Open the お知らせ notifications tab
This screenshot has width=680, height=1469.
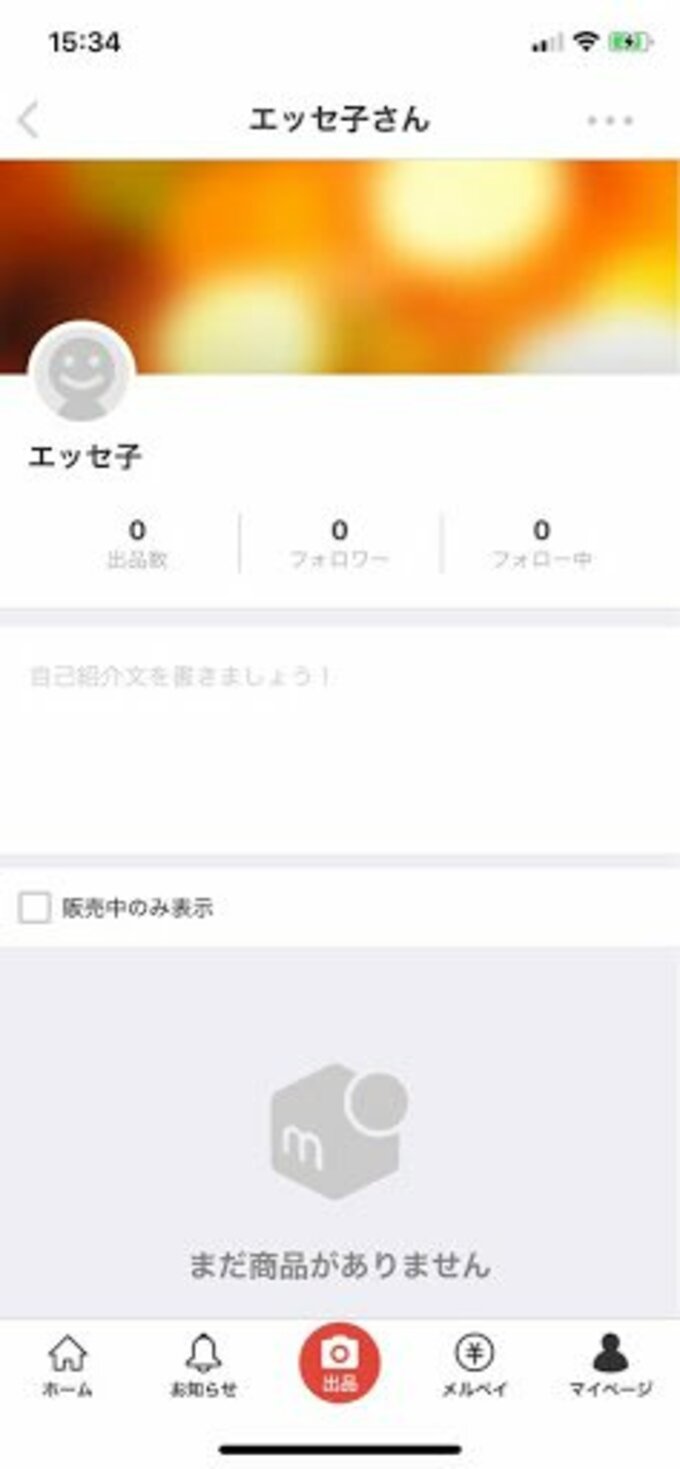(x=204, y=1367)
